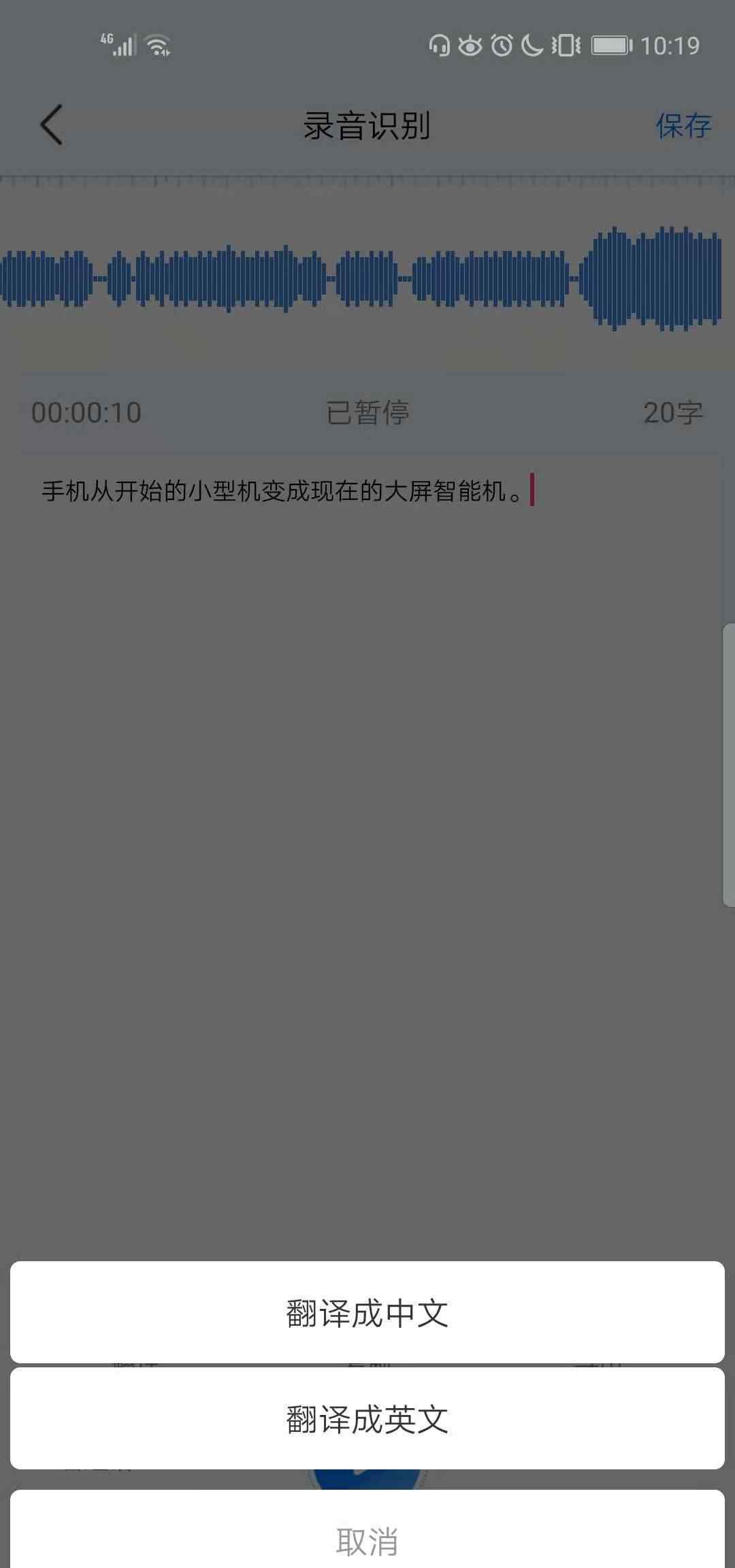Tap 保存 to save the recording
This screenshot has height=1568, width=735.
pyautogui.click(x=683, y=126)
